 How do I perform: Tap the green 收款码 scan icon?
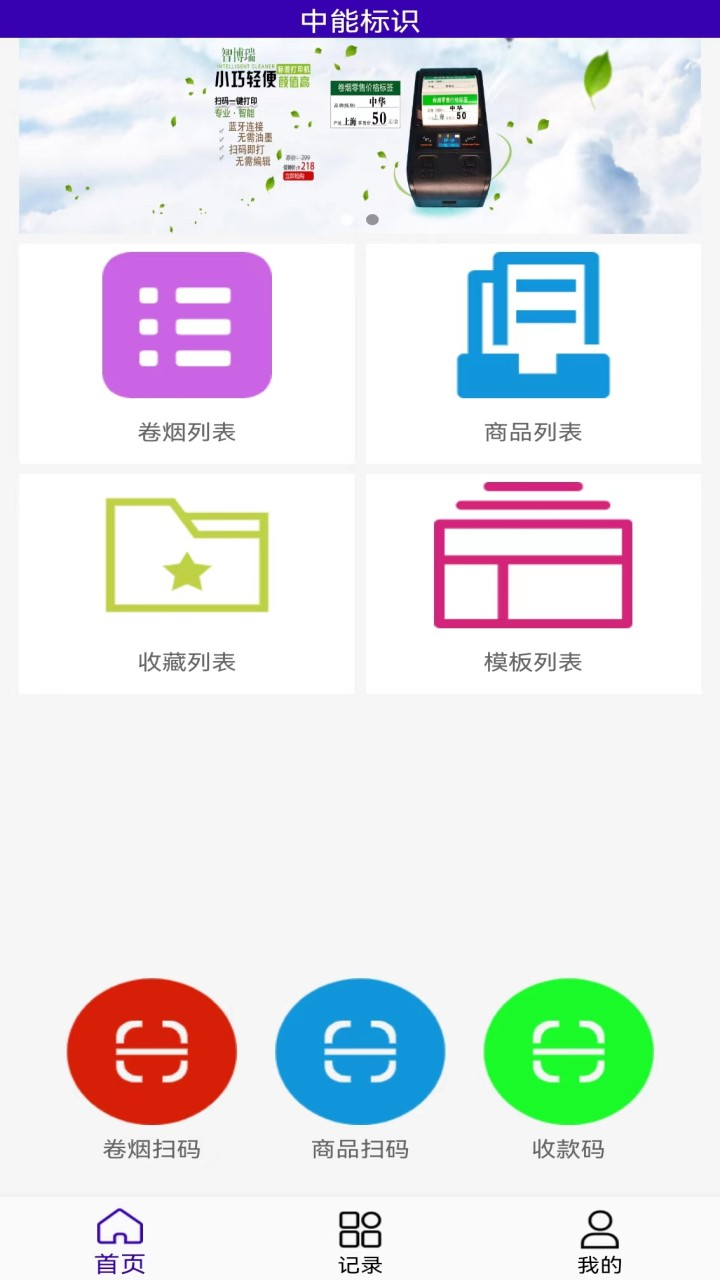click(x=568, y=1050)
